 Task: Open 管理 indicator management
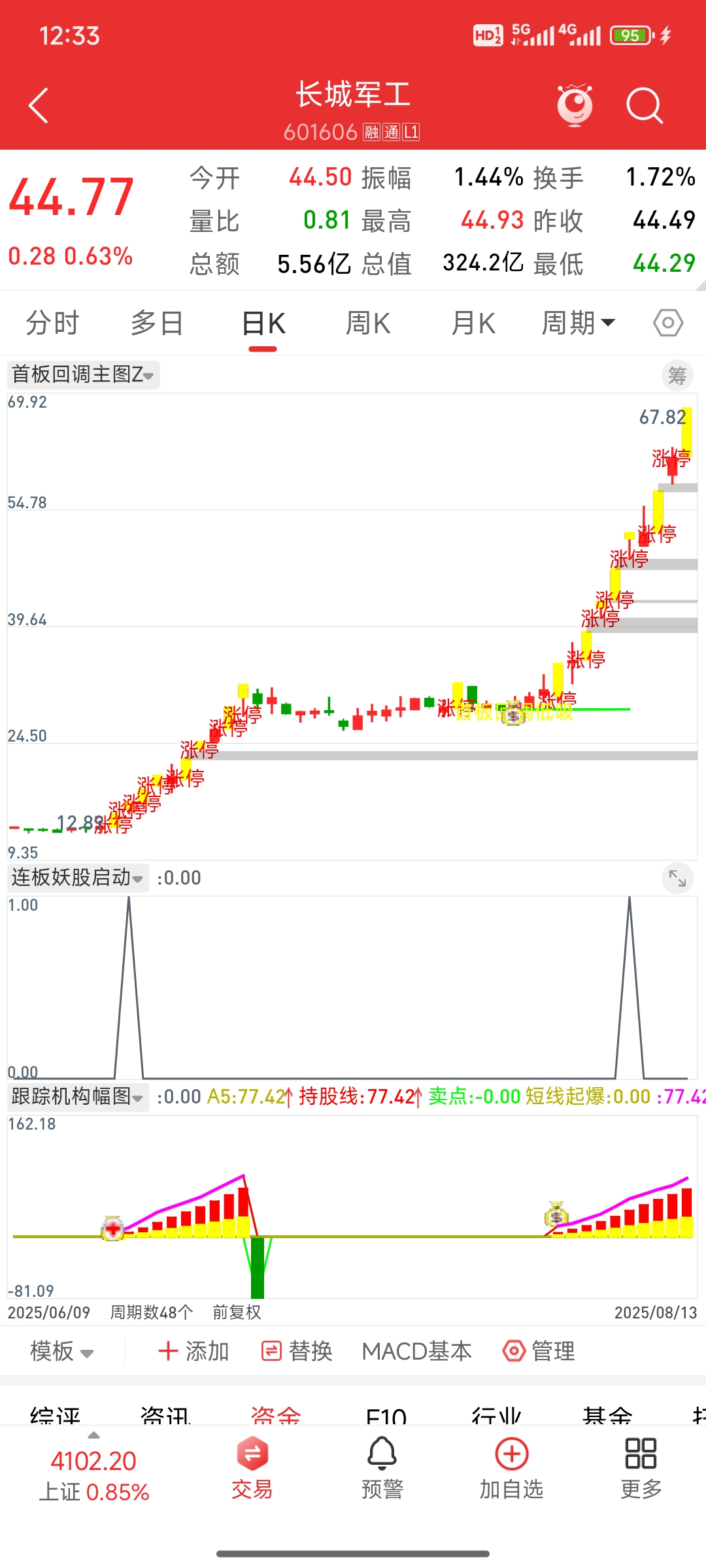coord(539,1351)
